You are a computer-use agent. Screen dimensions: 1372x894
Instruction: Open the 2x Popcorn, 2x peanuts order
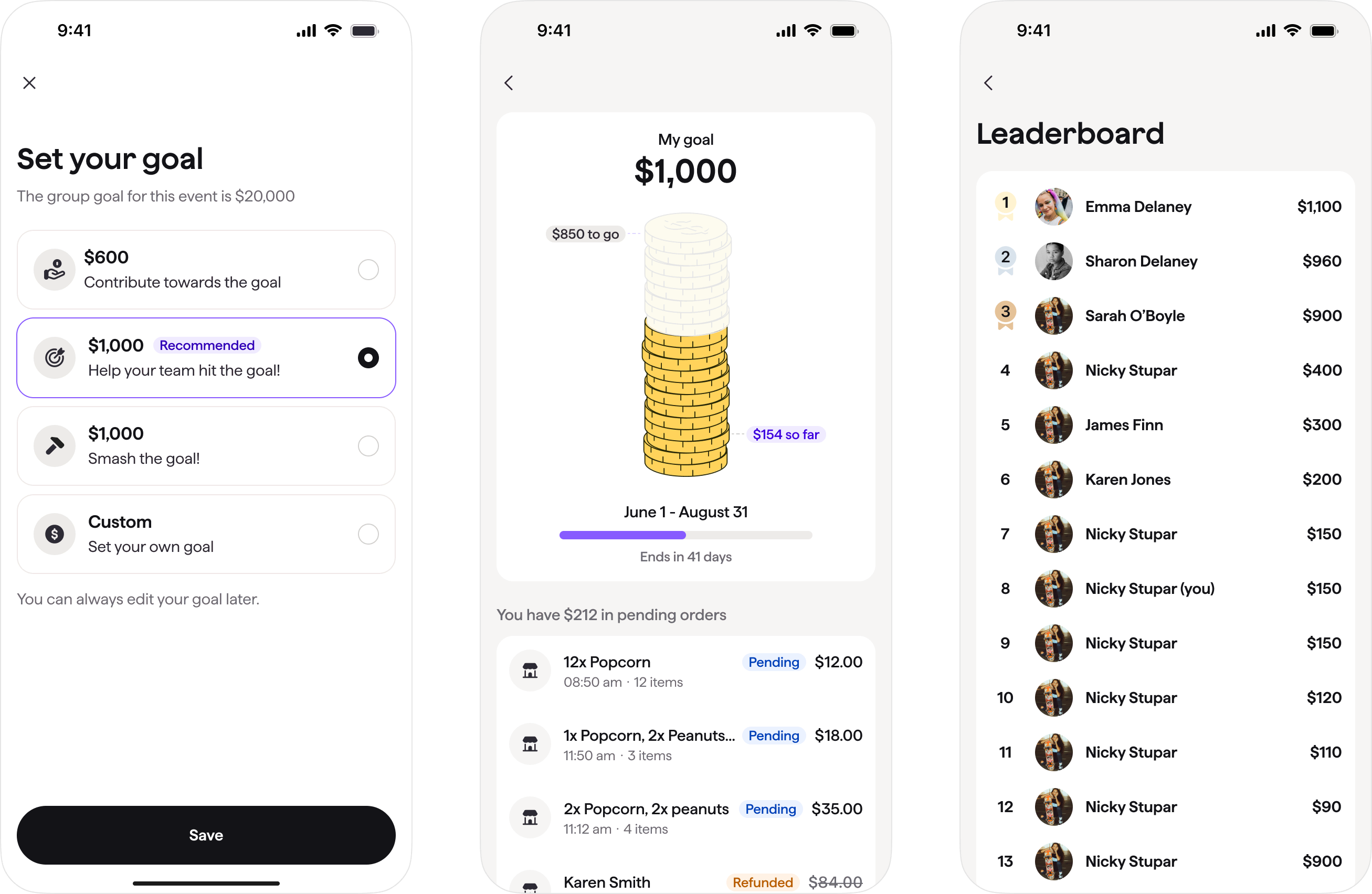click(x=685, y=817)
